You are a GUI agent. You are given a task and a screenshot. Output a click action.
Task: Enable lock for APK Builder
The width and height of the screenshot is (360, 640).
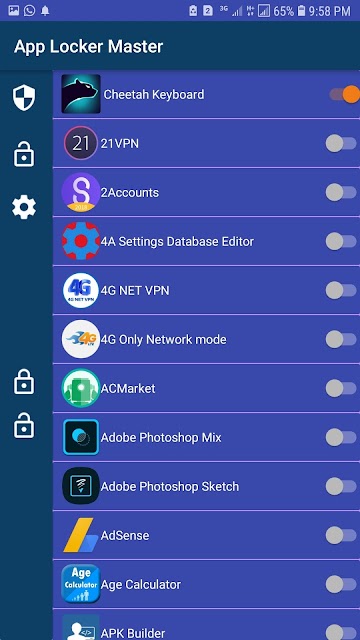[341, 632]
